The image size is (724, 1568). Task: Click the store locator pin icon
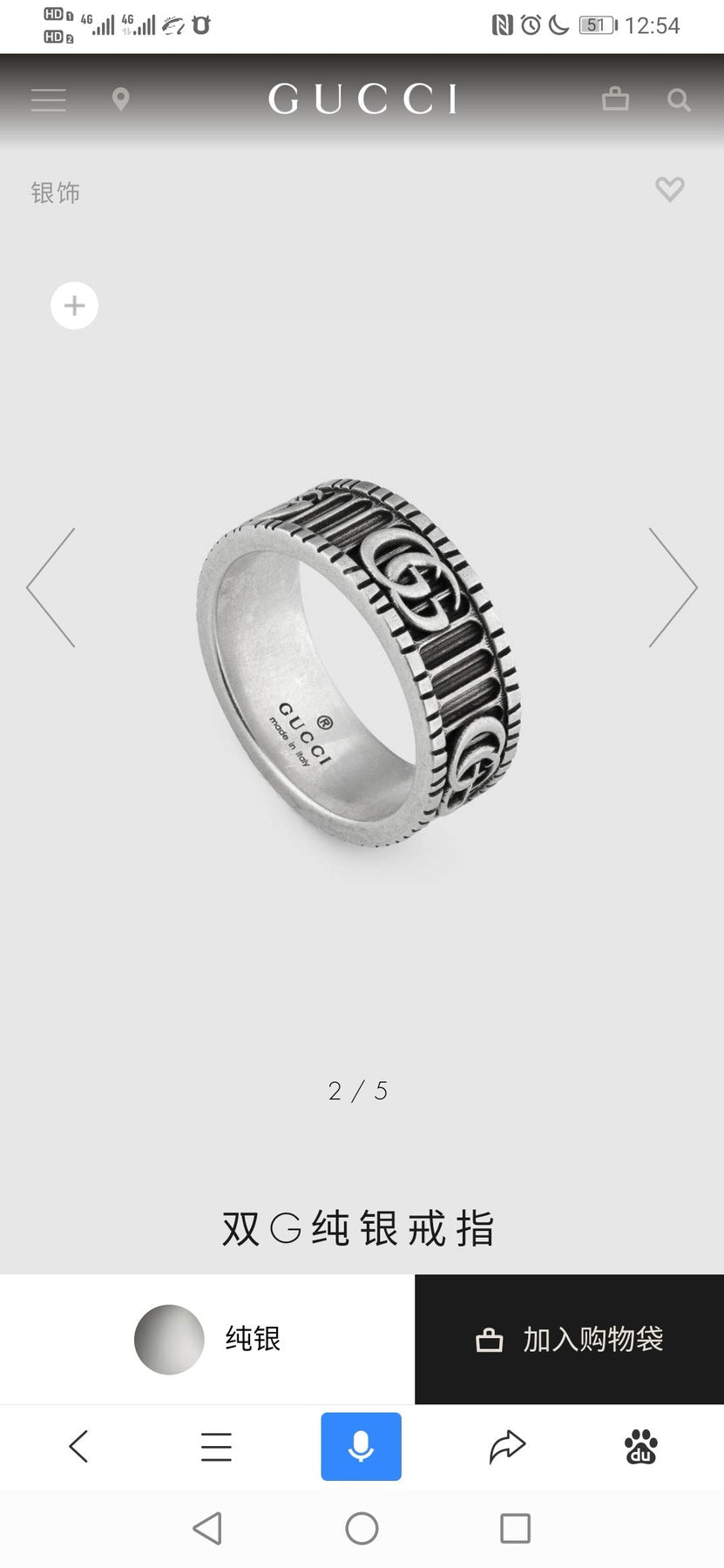[120, 99]
